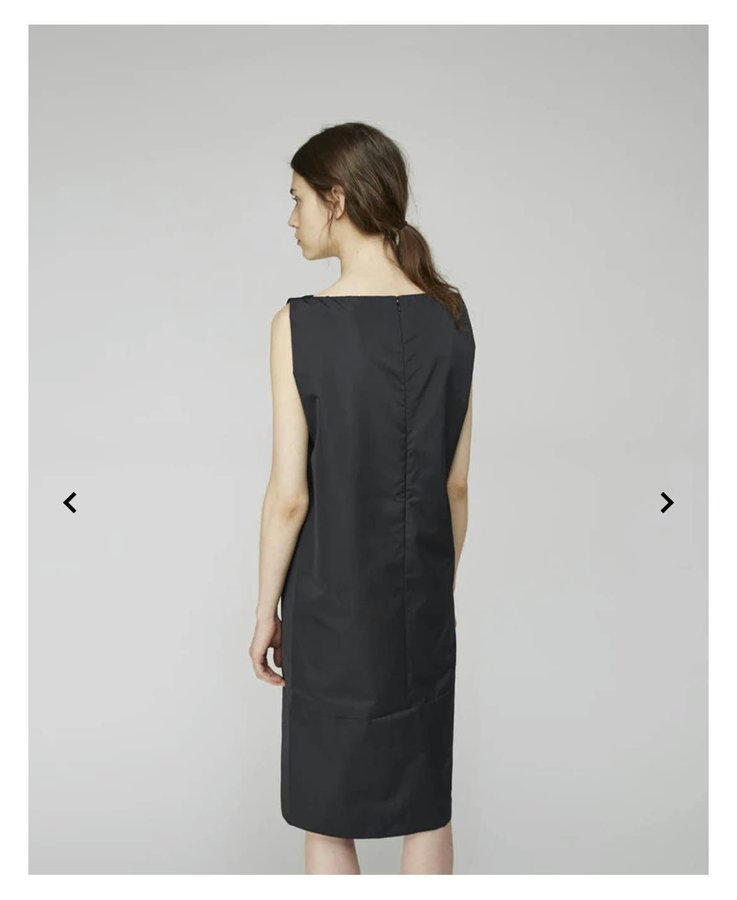The width and height of the screenshot is (737, 900).
Task: Go to the previous product photo
Action: [x=70, y=502]
